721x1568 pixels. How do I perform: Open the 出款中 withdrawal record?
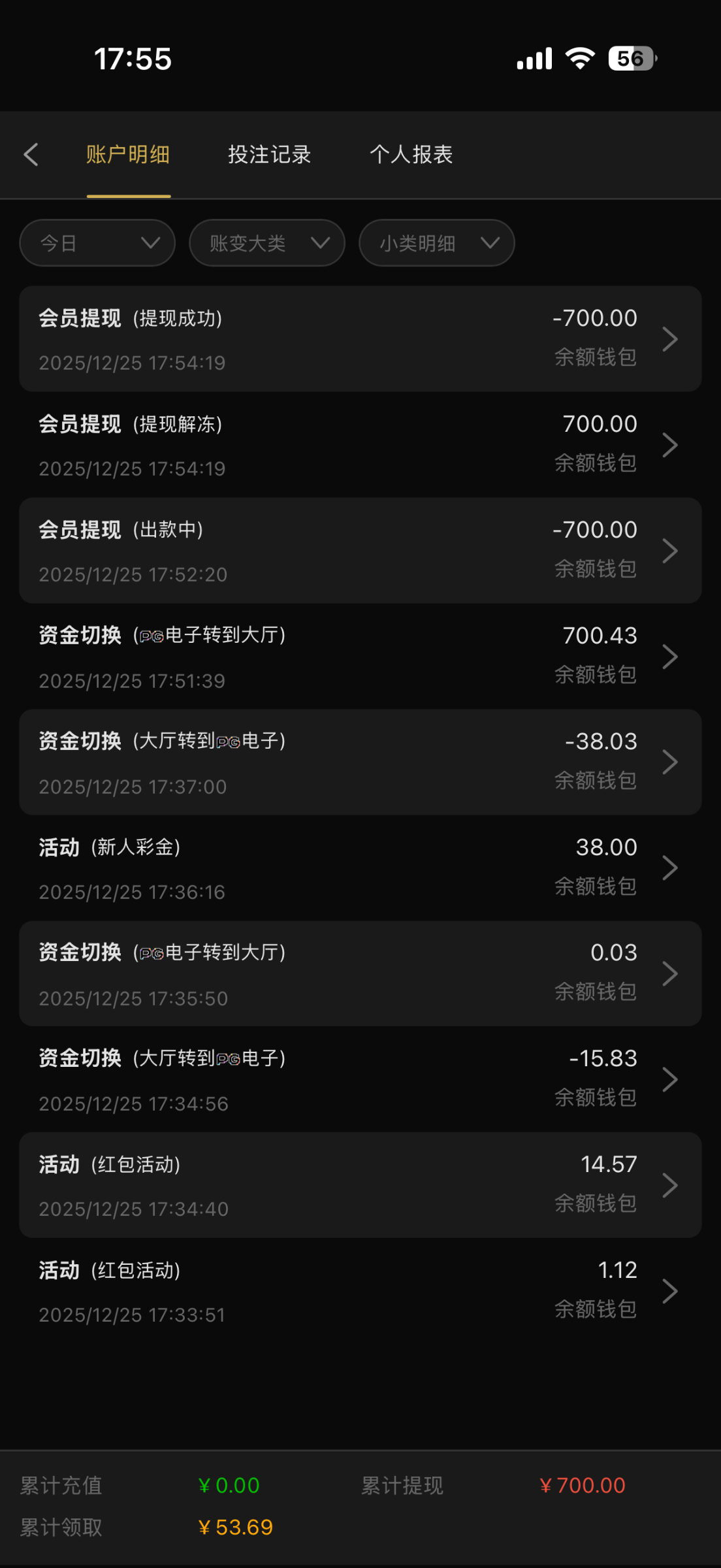(360, 551)
